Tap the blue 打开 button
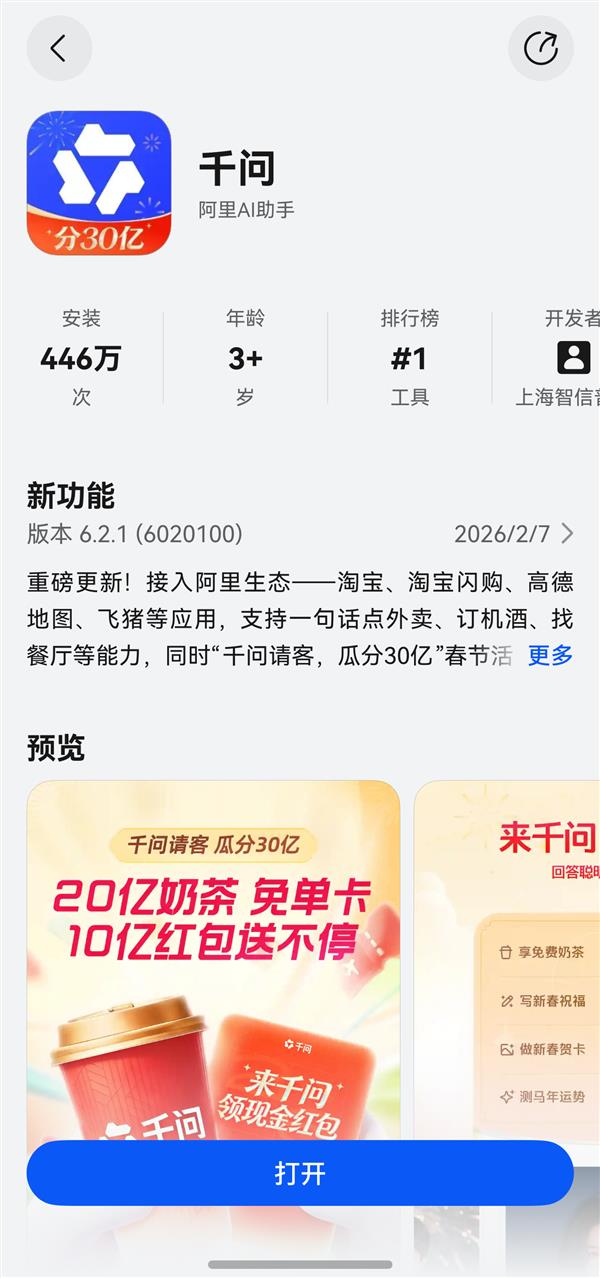Screen dimensions: 600x1278 click(300, 1173)
